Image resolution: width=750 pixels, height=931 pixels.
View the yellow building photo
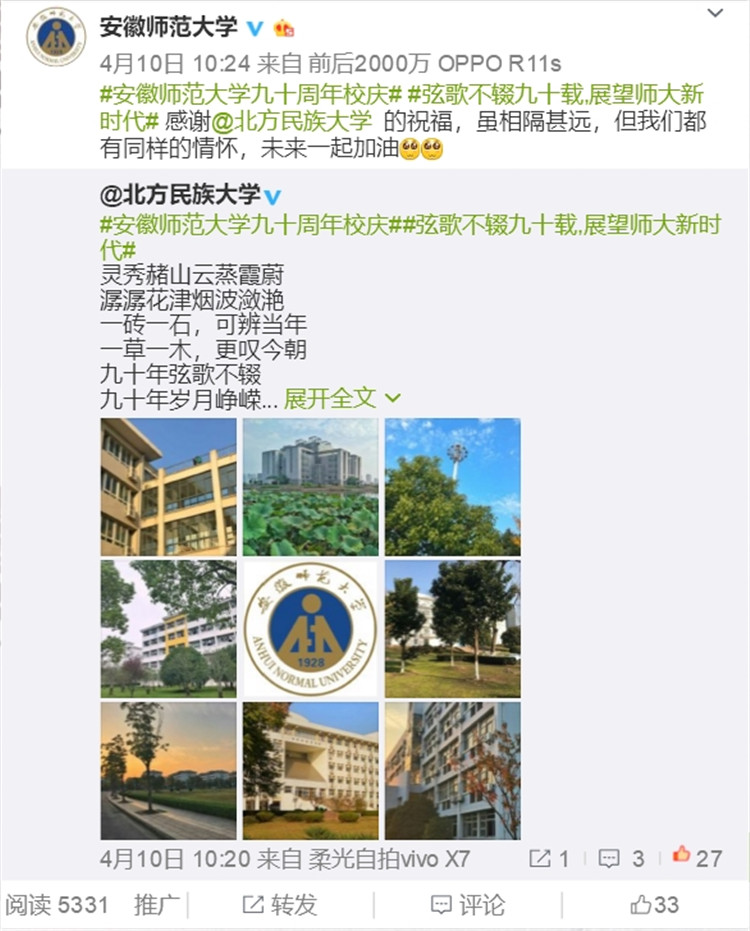tap(168, 487)
